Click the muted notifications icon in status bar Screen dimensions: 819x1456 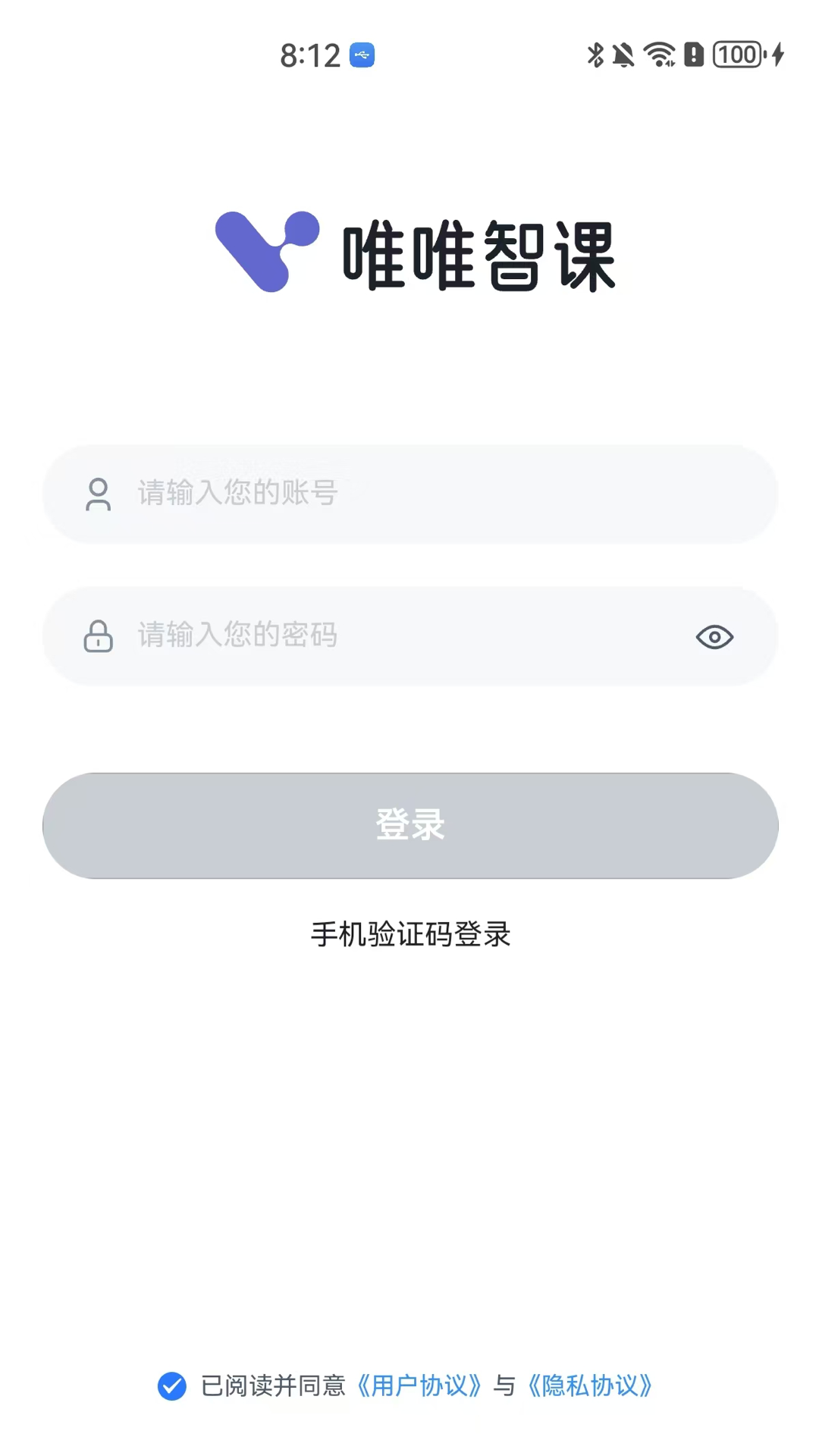622,54
